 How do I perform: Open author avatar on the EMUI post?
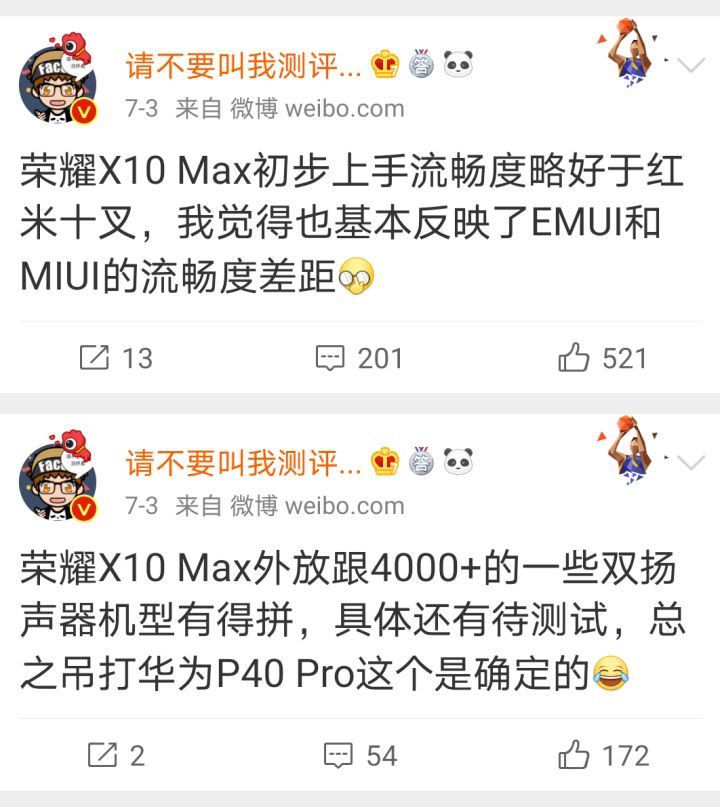[57, 83]
